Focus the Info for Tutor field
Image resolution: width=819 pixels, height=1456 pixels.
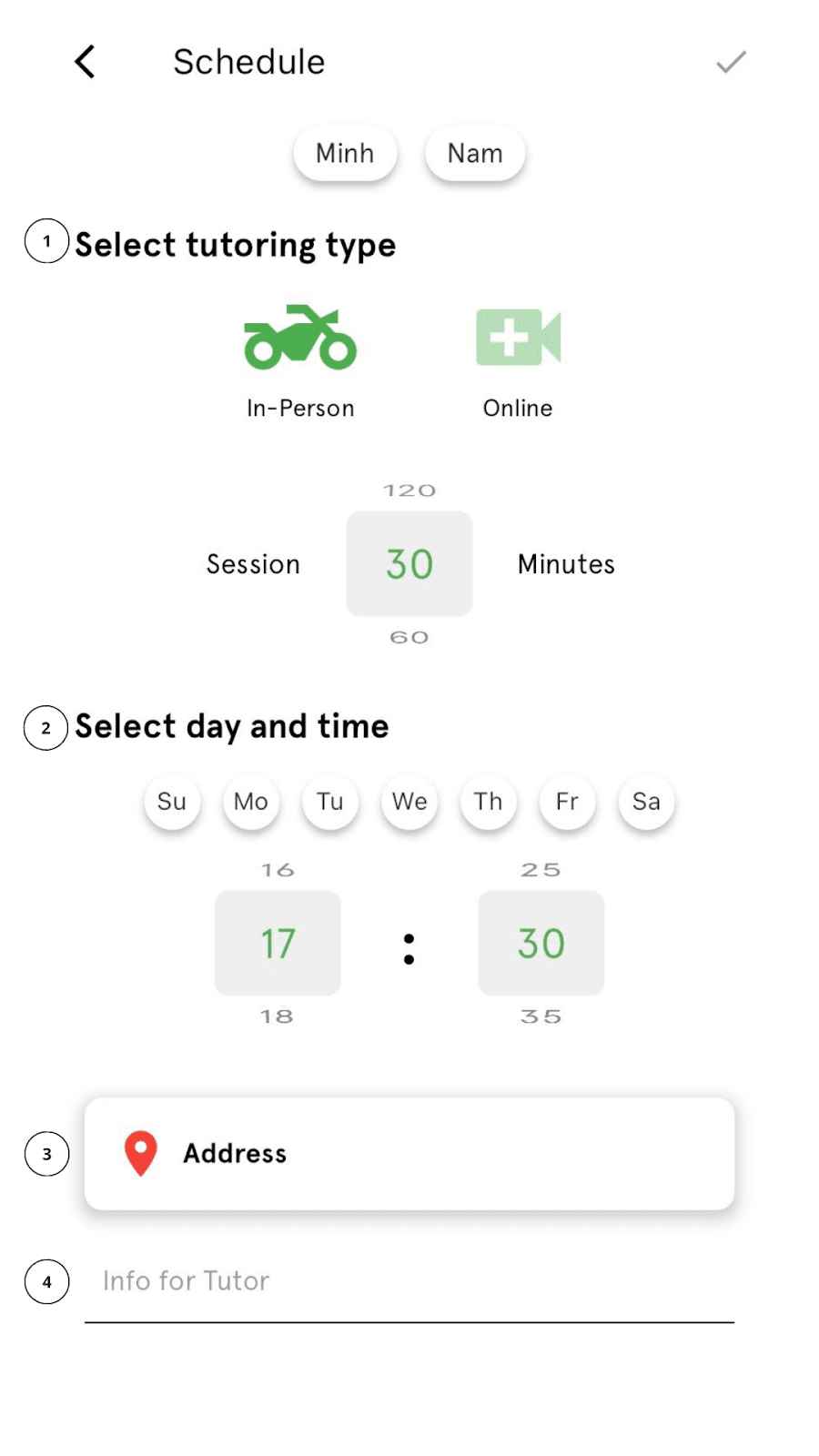click(409, 1281)
